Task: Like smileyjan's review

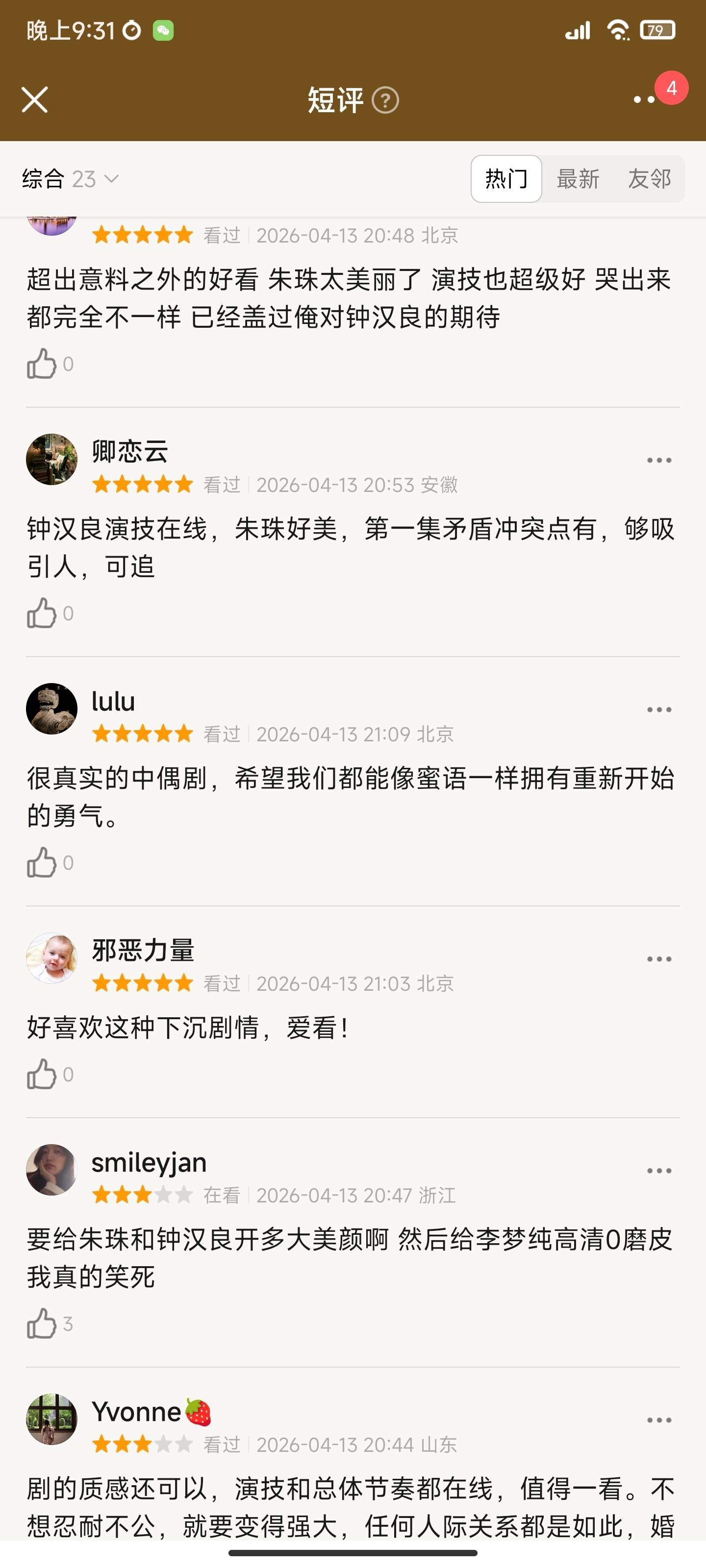Action: (x=41, y=1324)
